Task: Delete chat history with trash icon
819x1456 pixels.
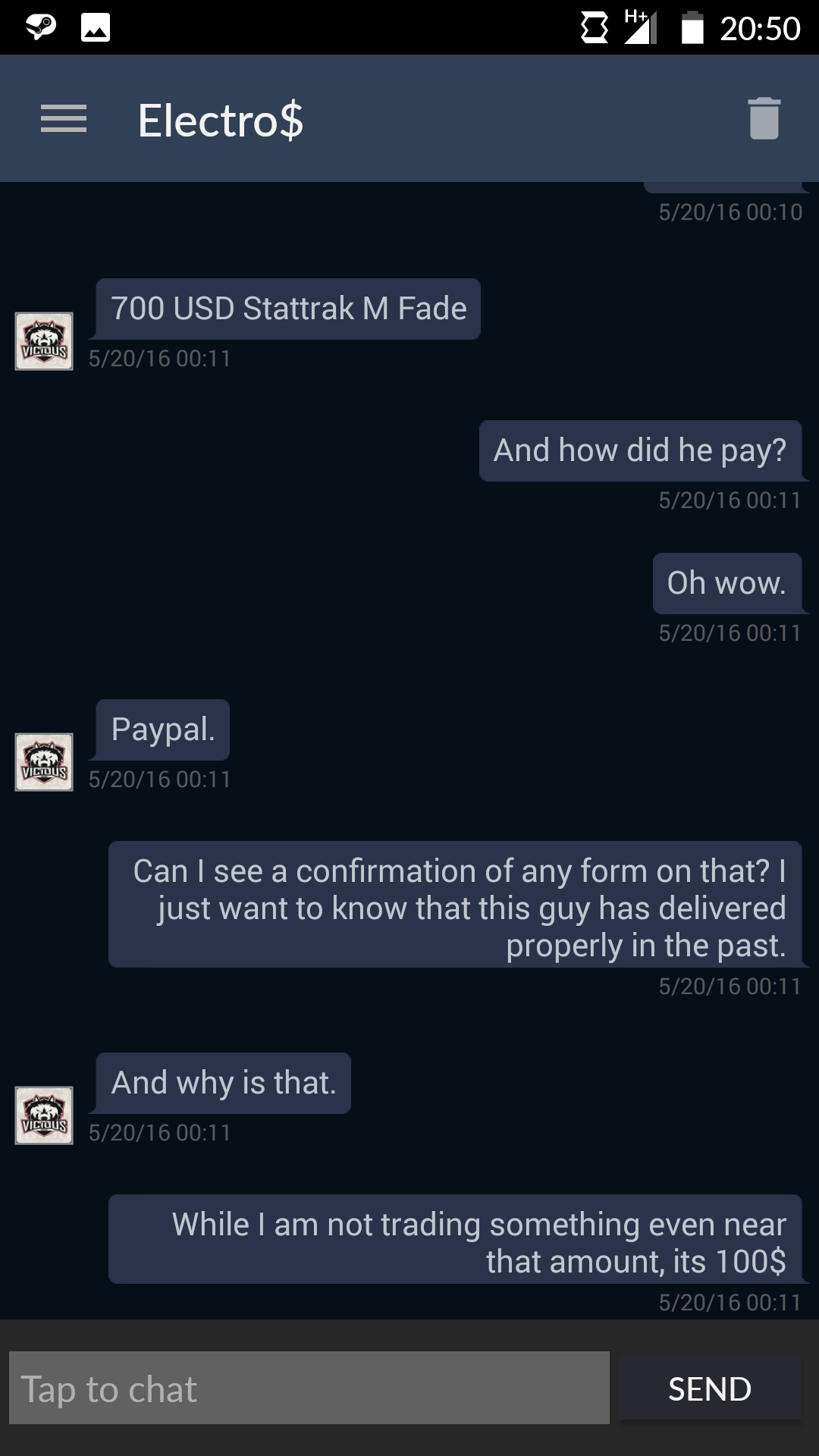Action: (x=764, y=119)
